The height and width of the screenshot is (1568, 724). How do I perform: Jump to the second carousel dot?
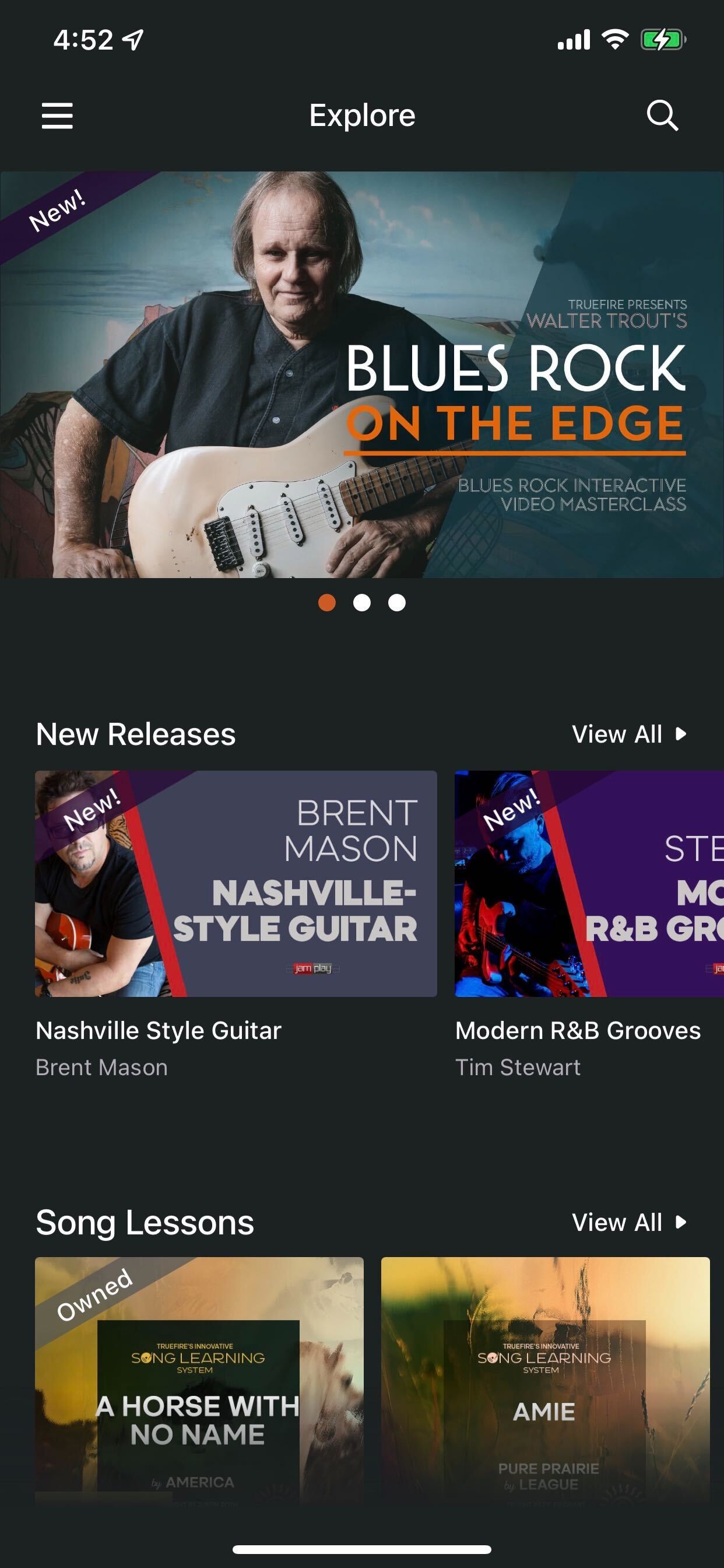362,603
